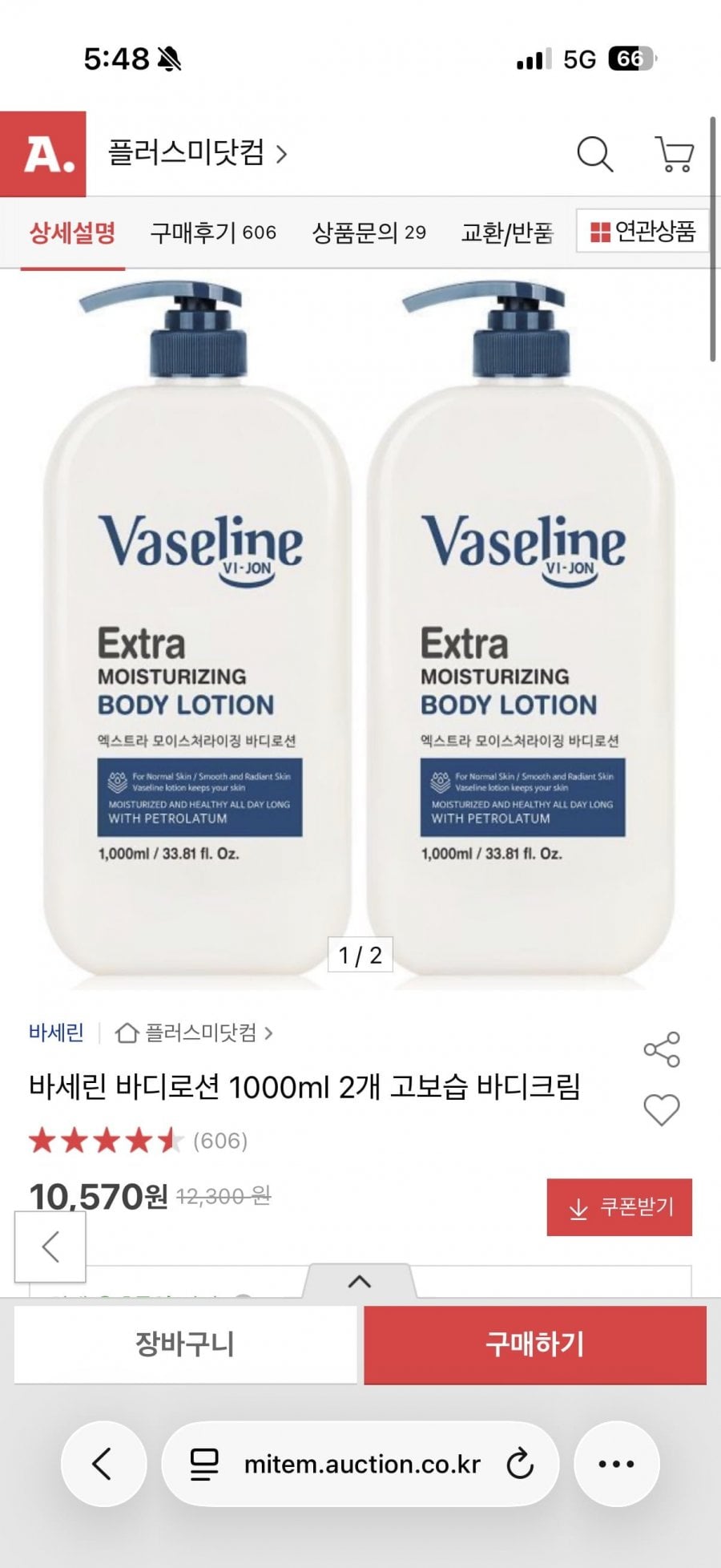Open the shopping cart icon
721x1568 pixels.
coord(675,153)
